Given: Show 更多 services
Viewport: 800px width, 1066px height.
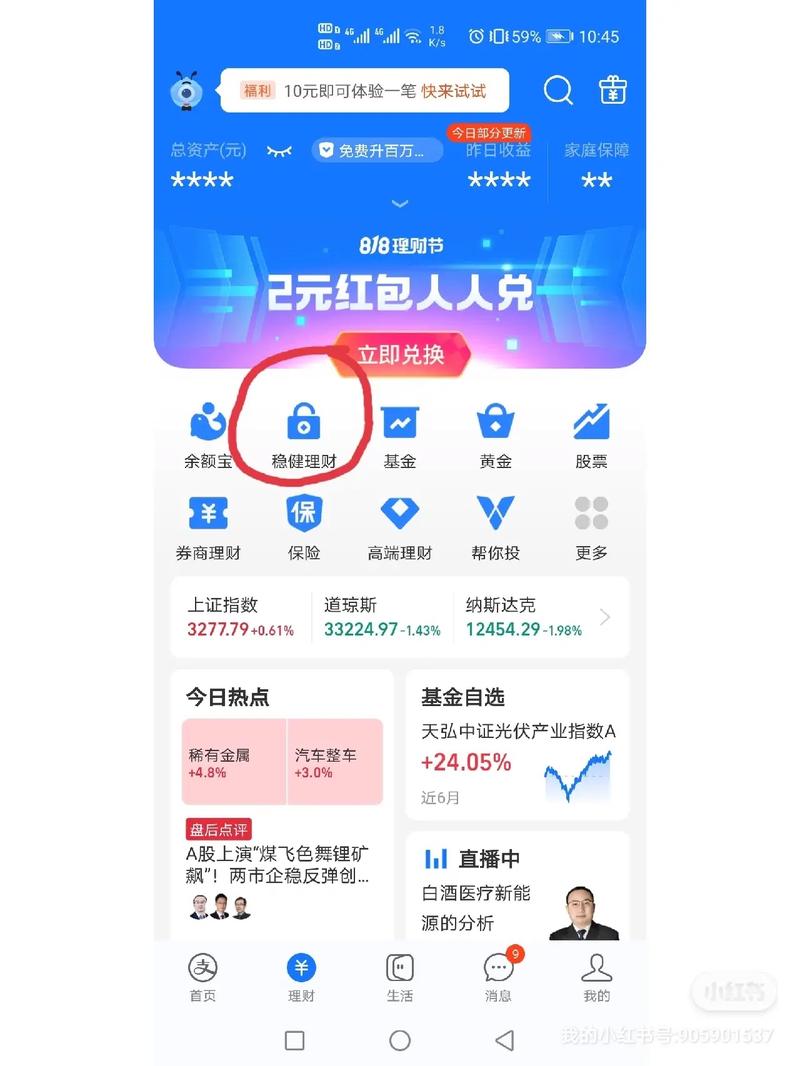Looking at the screenshot, I should point(591,527).
